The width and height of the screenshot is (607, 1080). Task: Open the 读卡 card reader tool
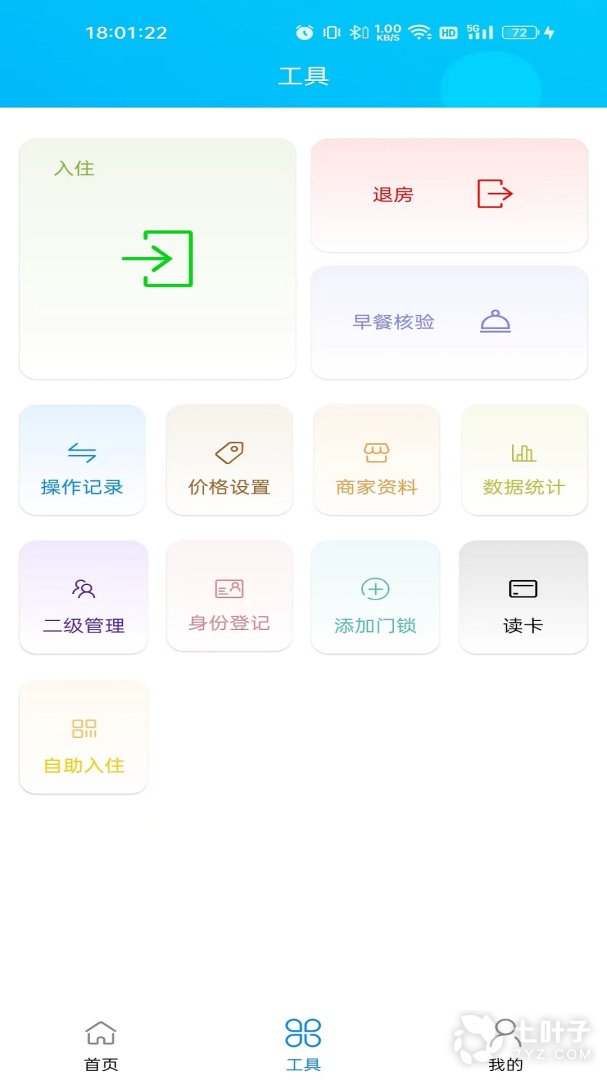point(523,597)
